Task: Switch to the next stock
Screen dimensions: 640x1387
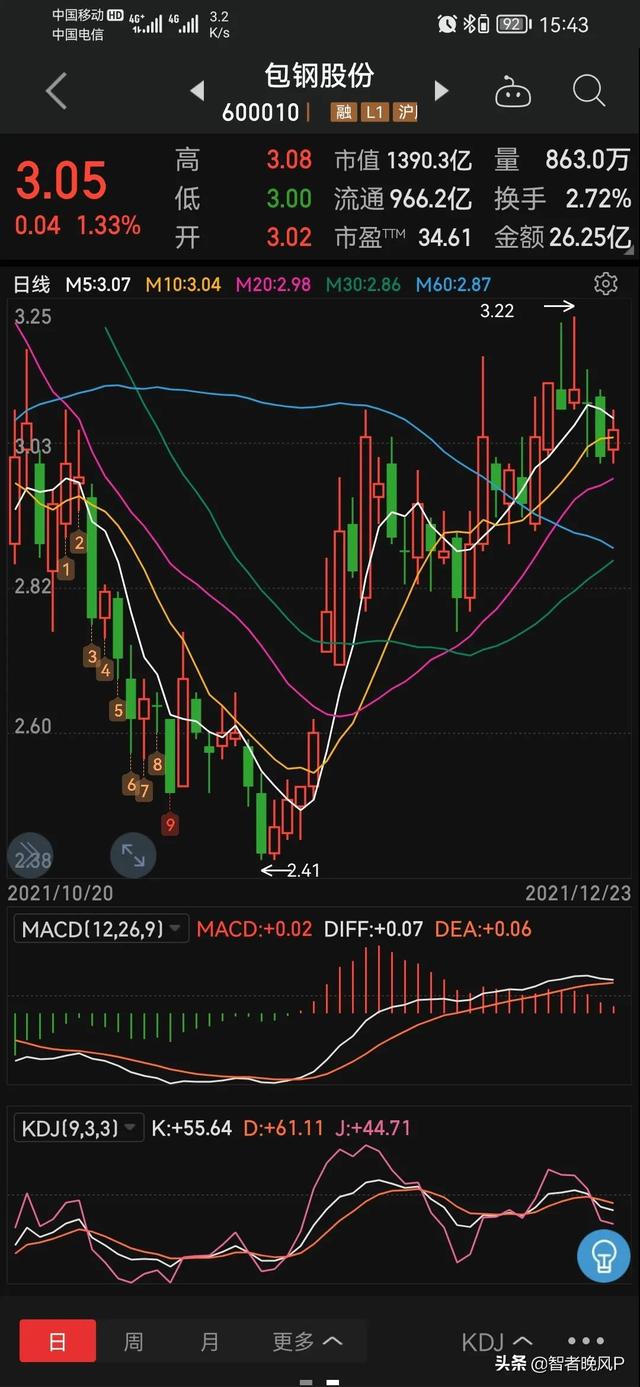Action: point(441,92)
